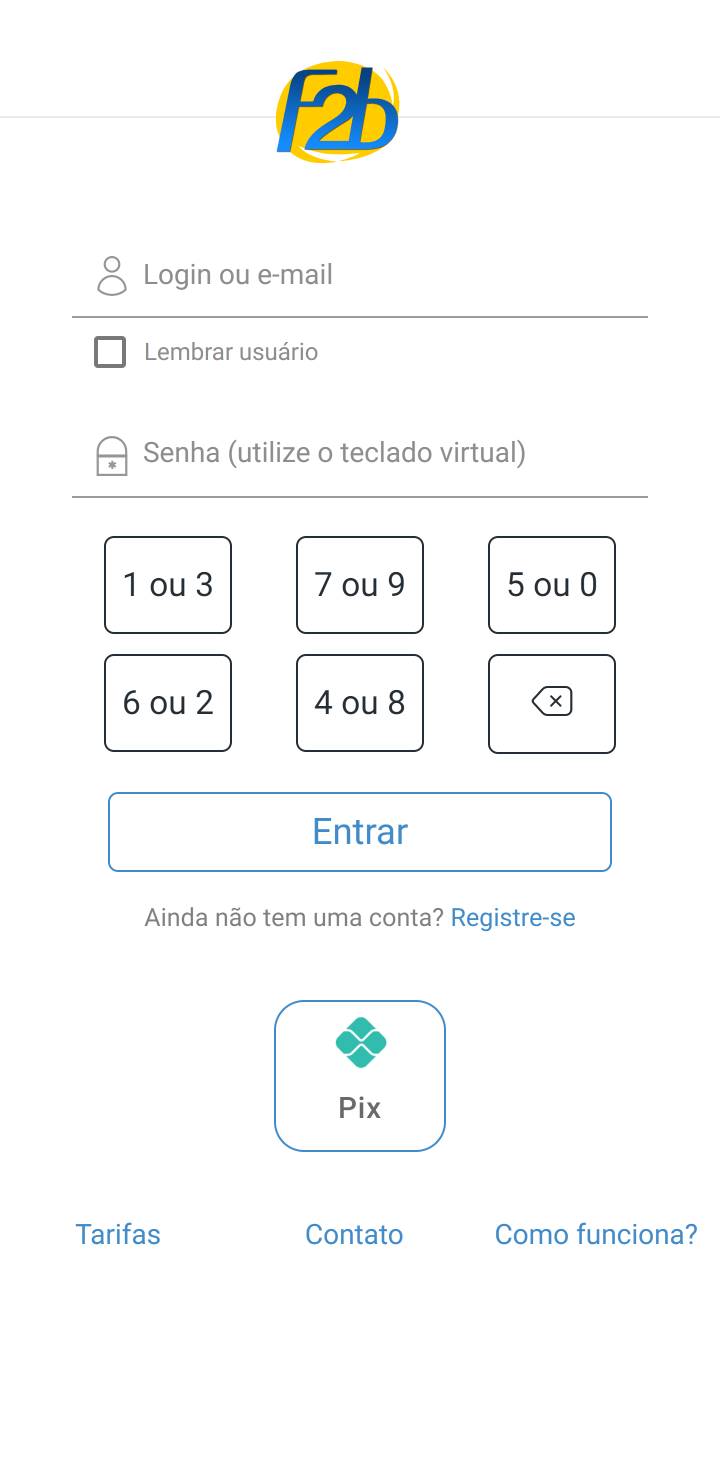Tap the Entrar button to log in

360,832
